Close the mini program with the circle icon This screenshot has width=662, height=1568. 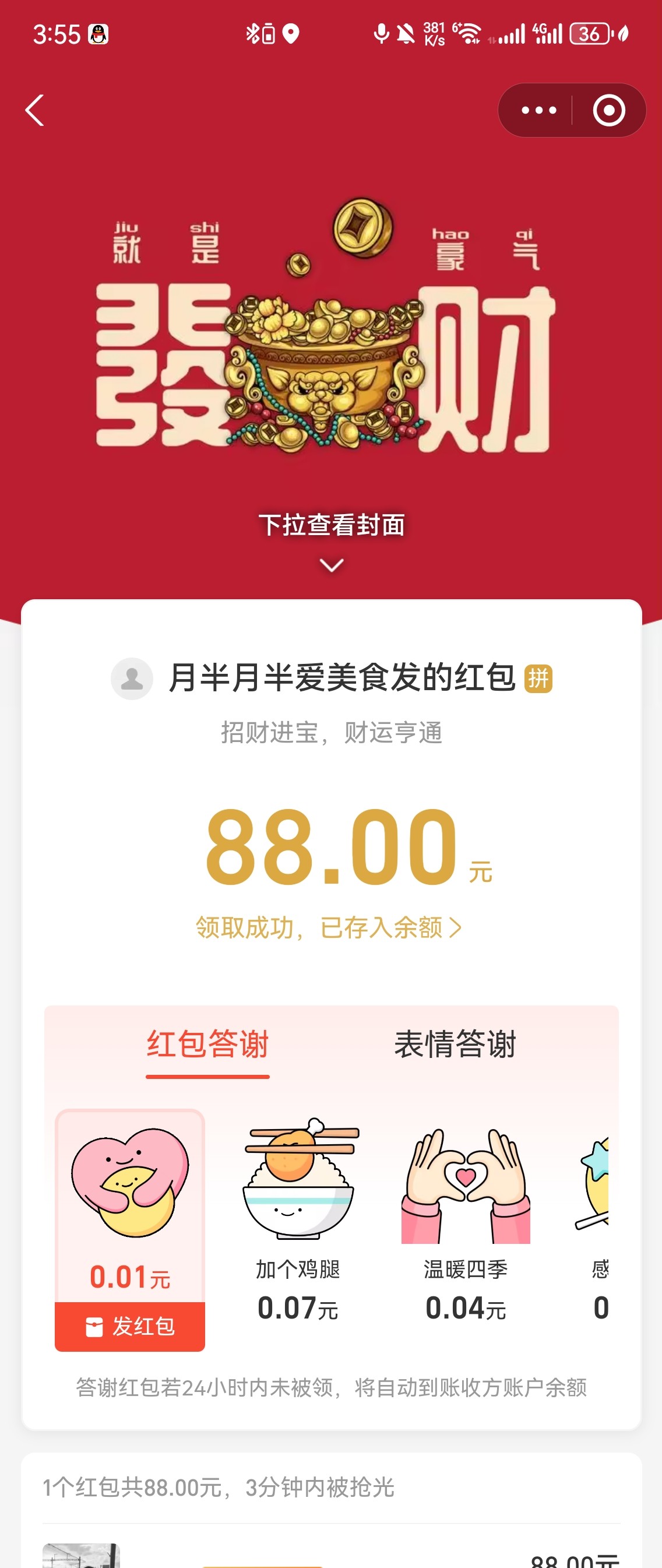(608, 110)
